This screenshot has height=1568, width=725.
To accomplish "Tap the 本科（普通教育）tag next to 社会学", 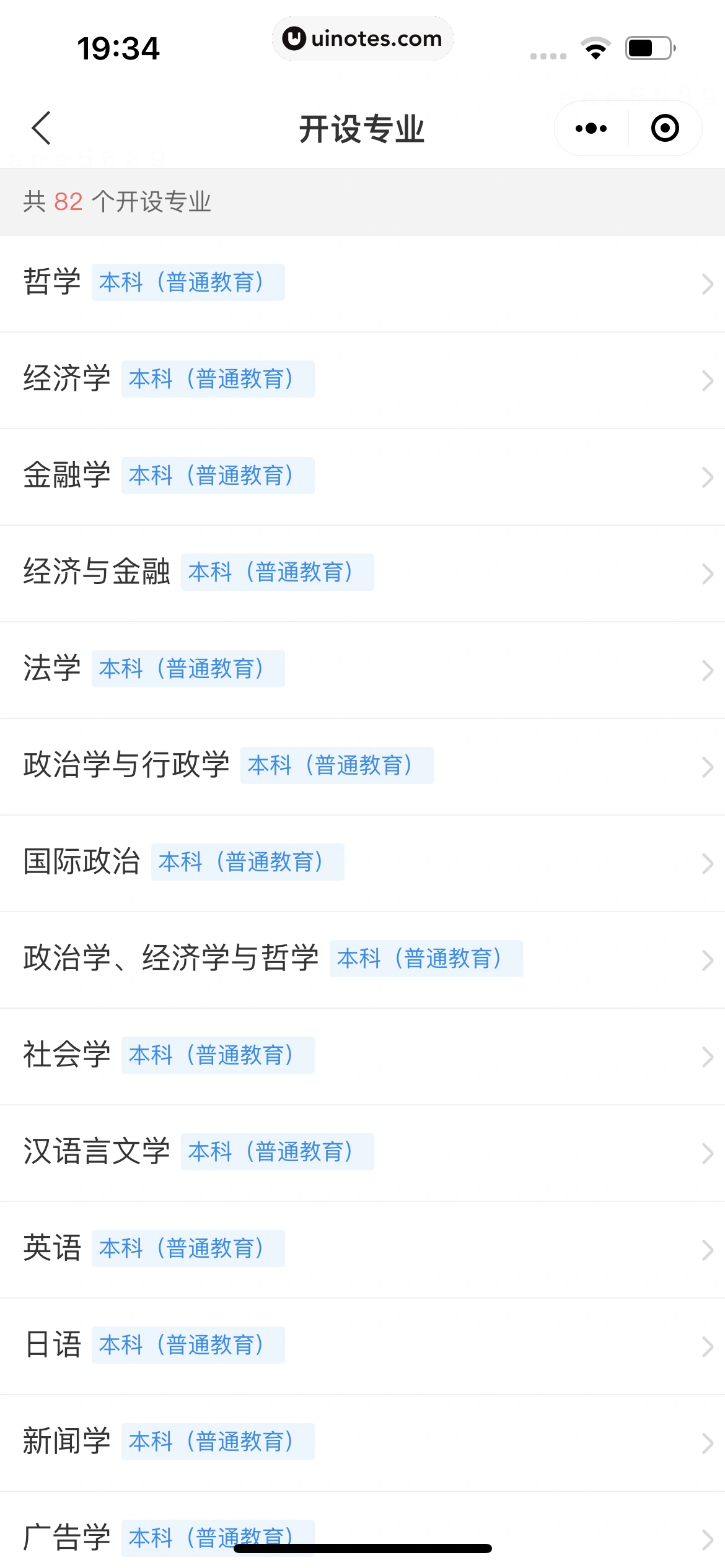I will point(217,1055).
